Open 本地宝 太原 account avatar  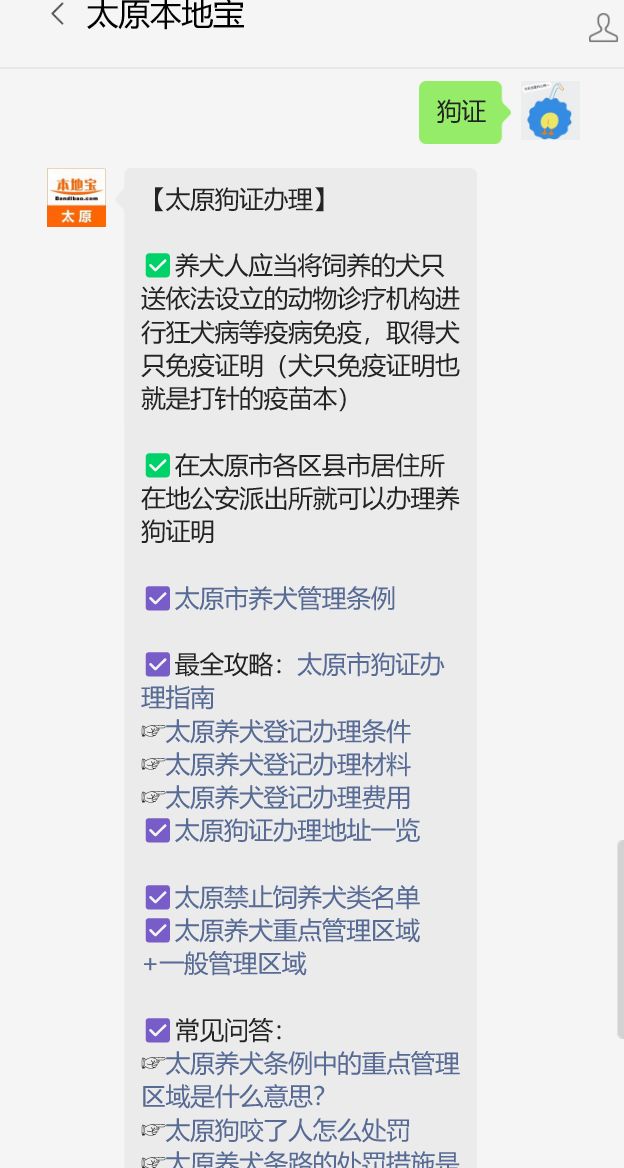[x=76, y=197]
